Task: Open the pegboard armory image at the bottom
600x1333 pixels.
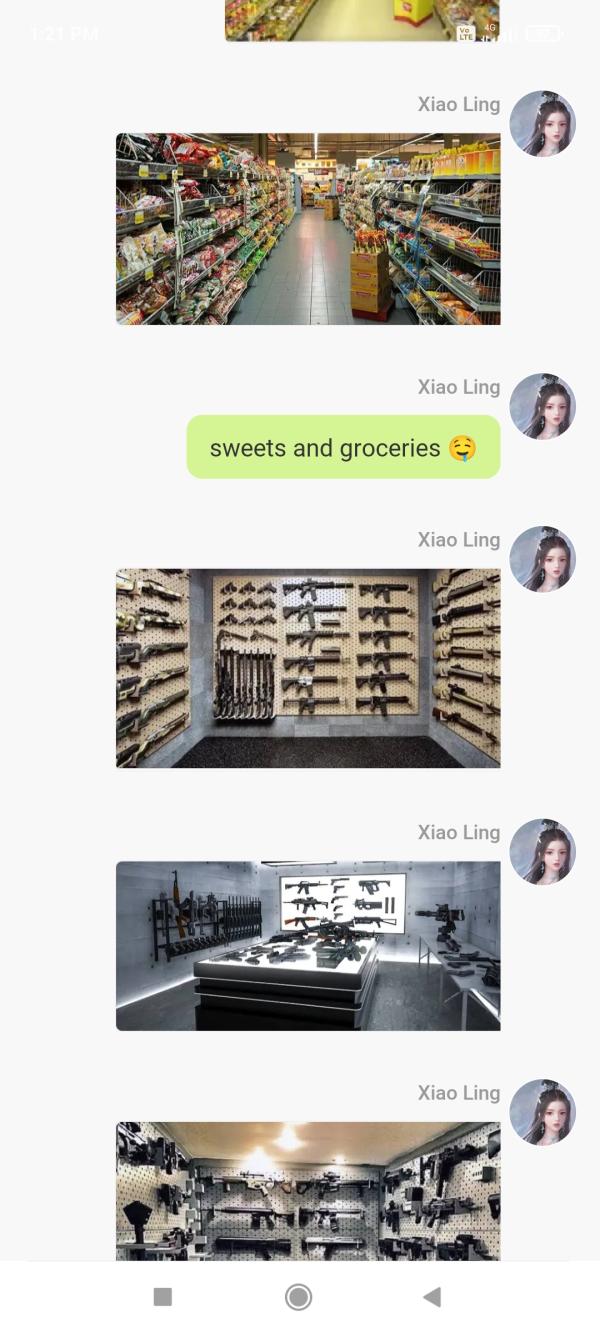Action: pos(308,1190)
